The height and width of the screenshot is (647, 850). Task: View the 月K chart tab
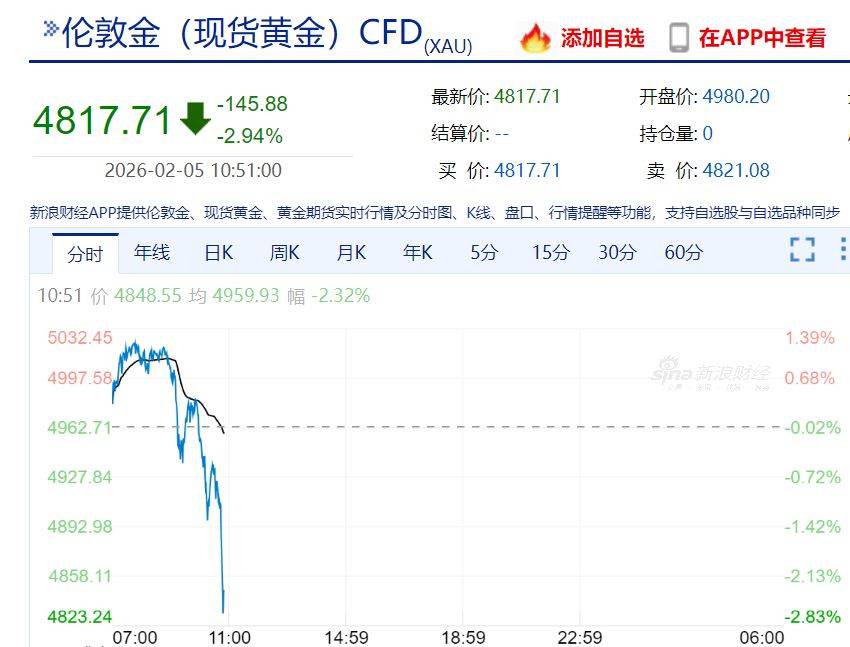(351, 253)
